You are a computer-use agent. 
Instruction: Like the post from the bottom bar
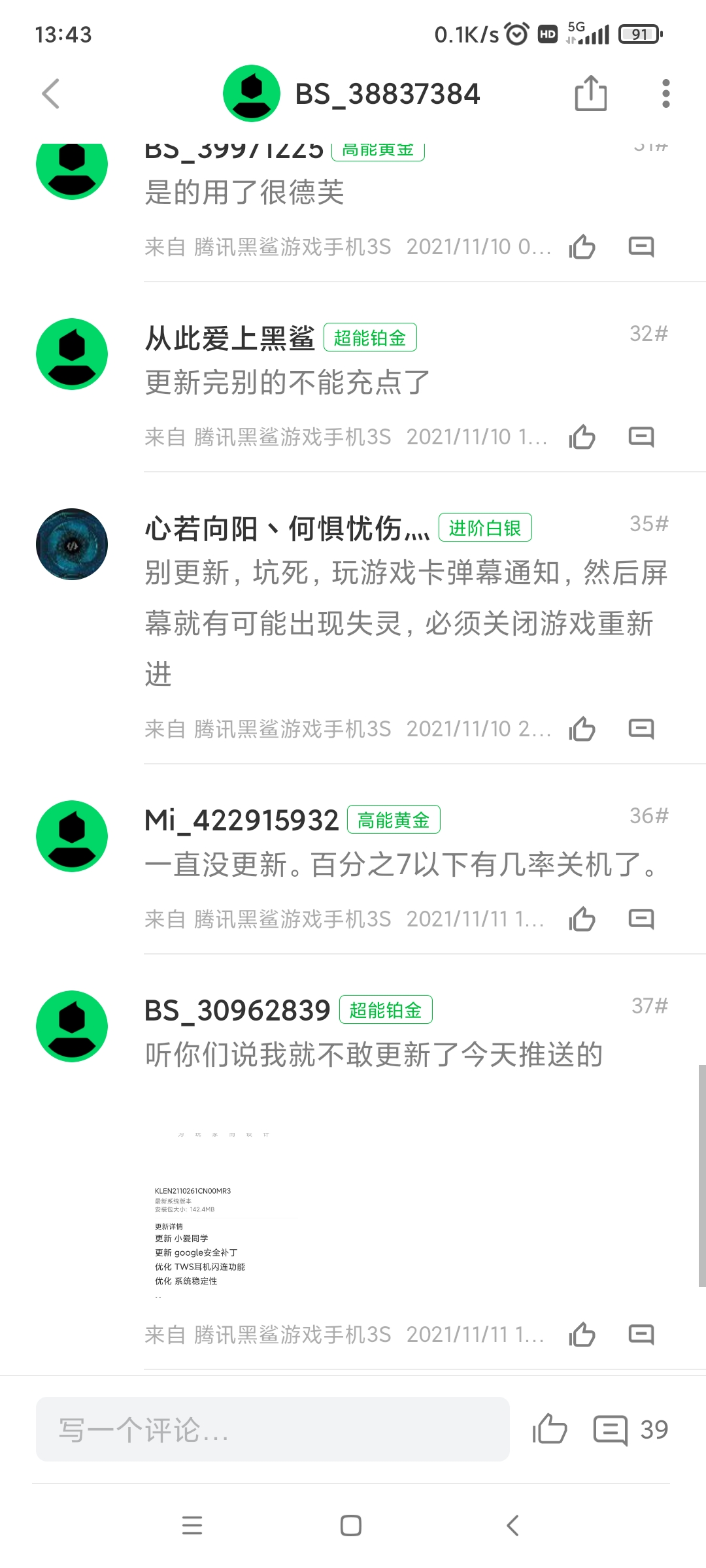coord(549,1429)
